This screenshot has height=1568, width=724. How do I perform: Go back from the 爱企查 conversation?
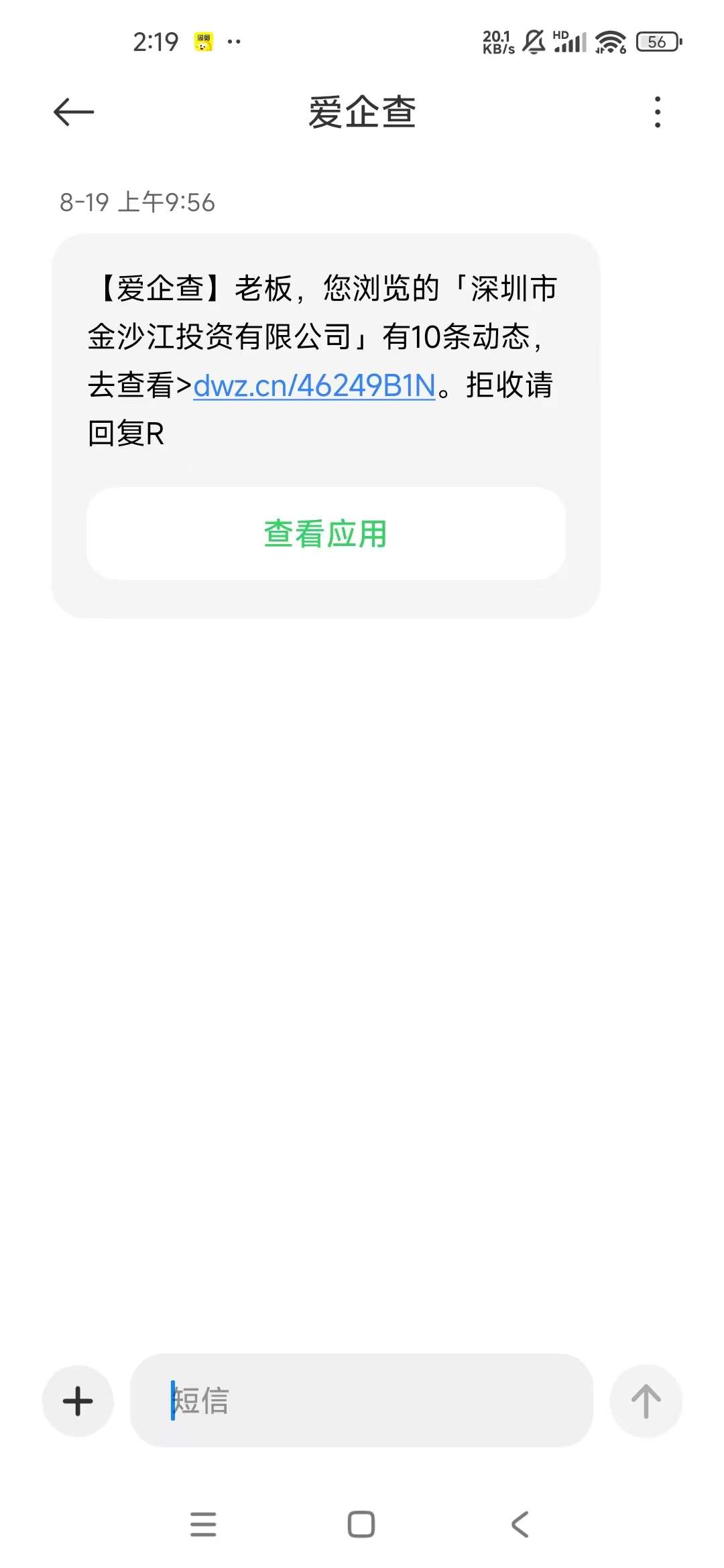click(74, 112)
